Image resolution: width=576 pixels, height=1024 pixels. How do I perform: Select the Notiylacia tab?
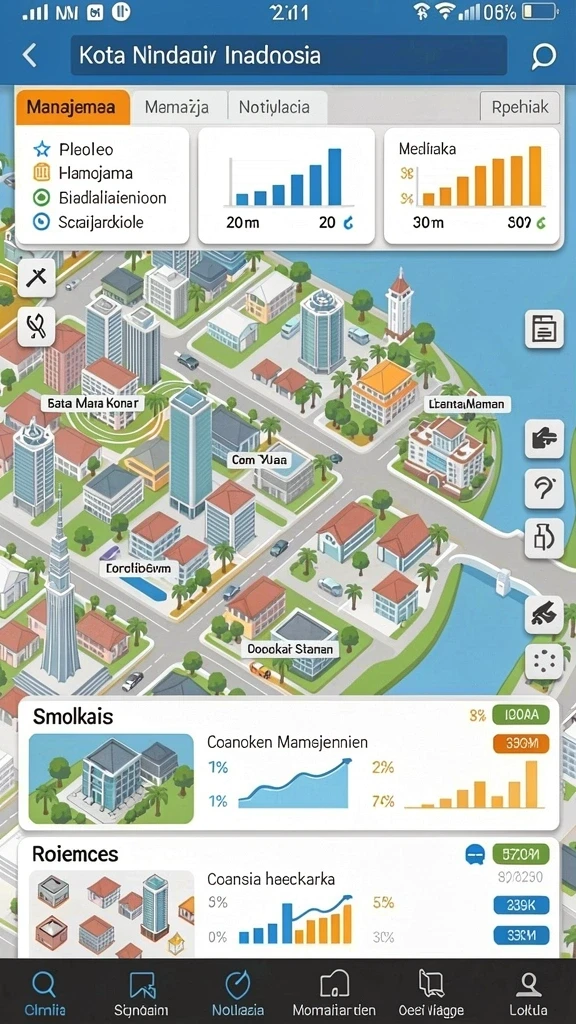[274, 107]
